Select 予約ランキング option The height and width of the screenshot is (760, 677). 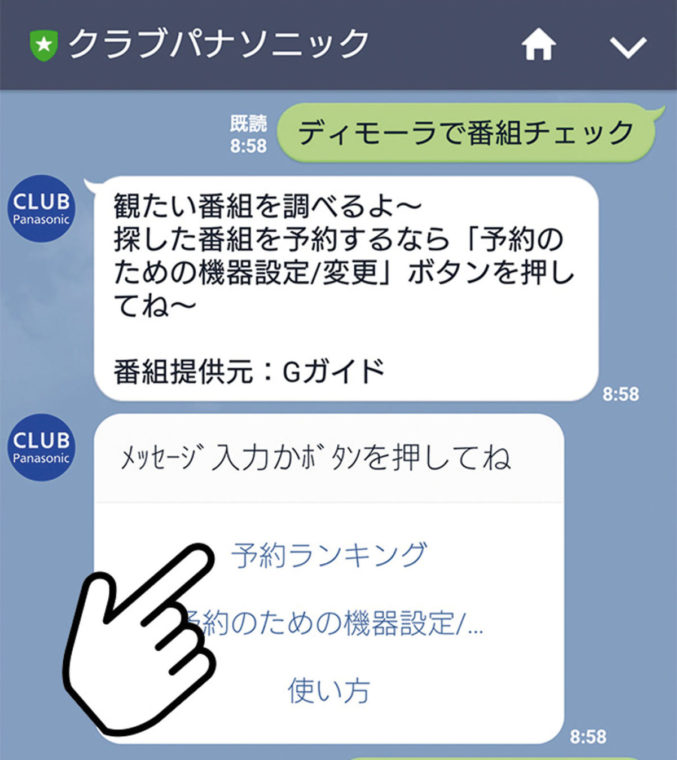(x=329, y=555)
